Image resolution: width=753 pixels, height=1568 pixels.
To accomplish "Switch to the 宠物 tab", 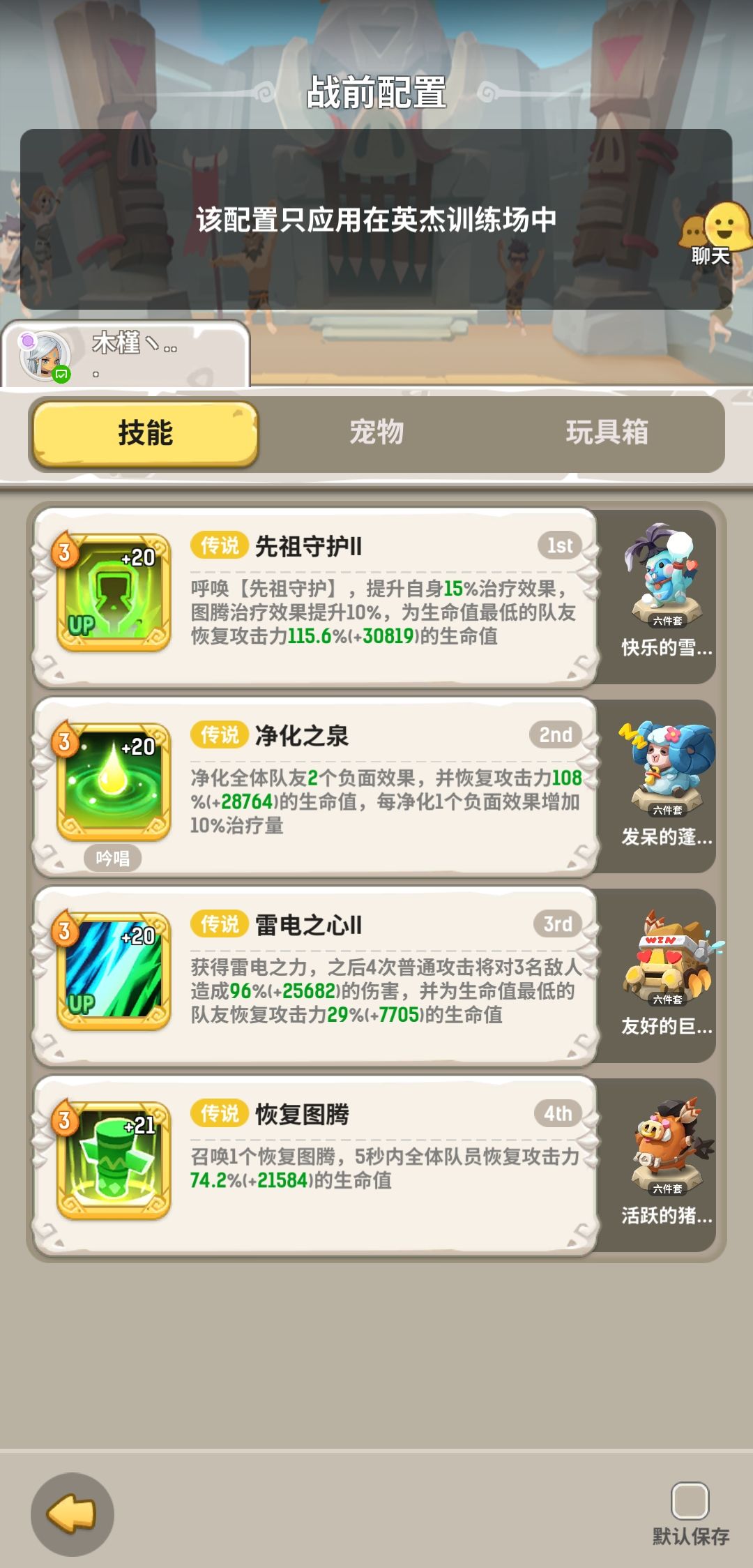I will point(376,432).
